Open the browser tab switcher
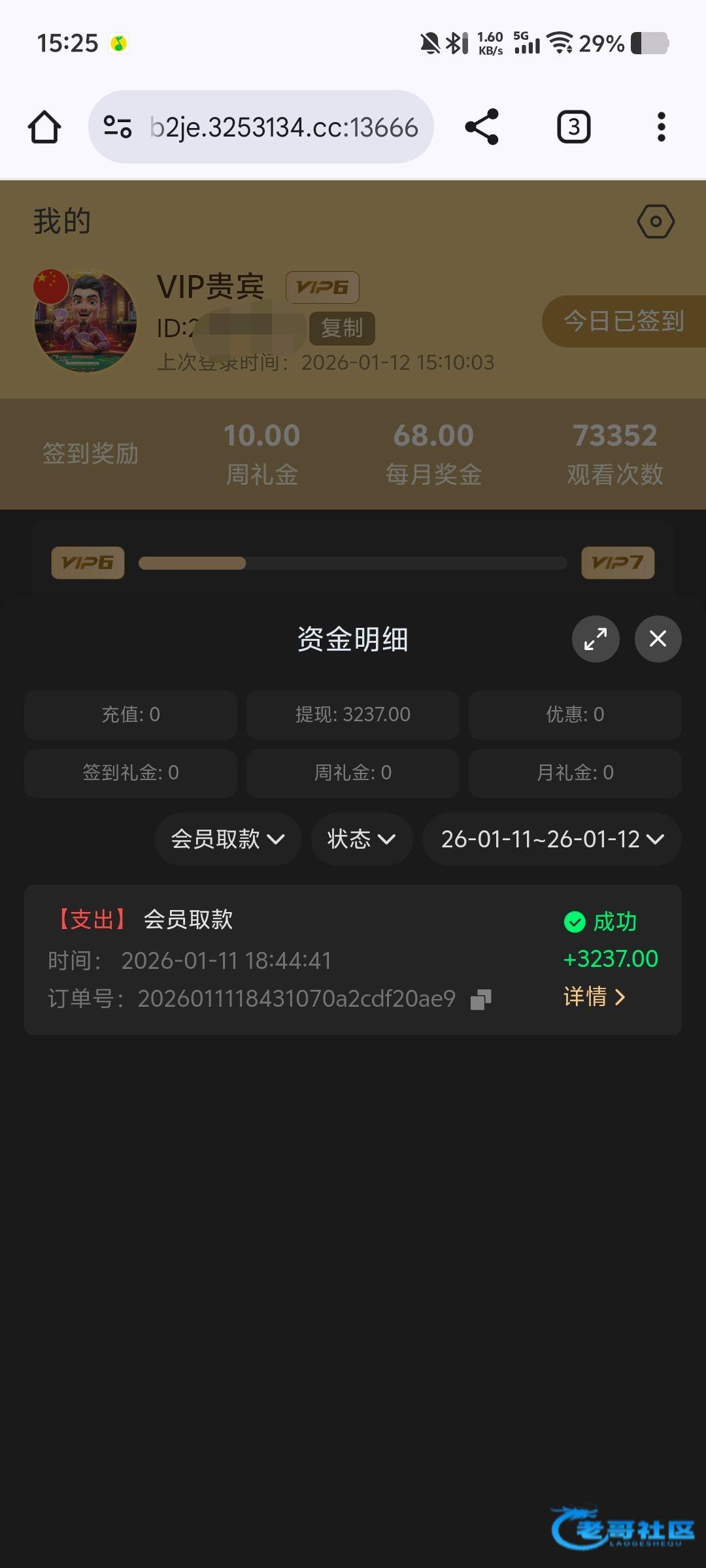 pyautogui.click(x=573, y=127)
